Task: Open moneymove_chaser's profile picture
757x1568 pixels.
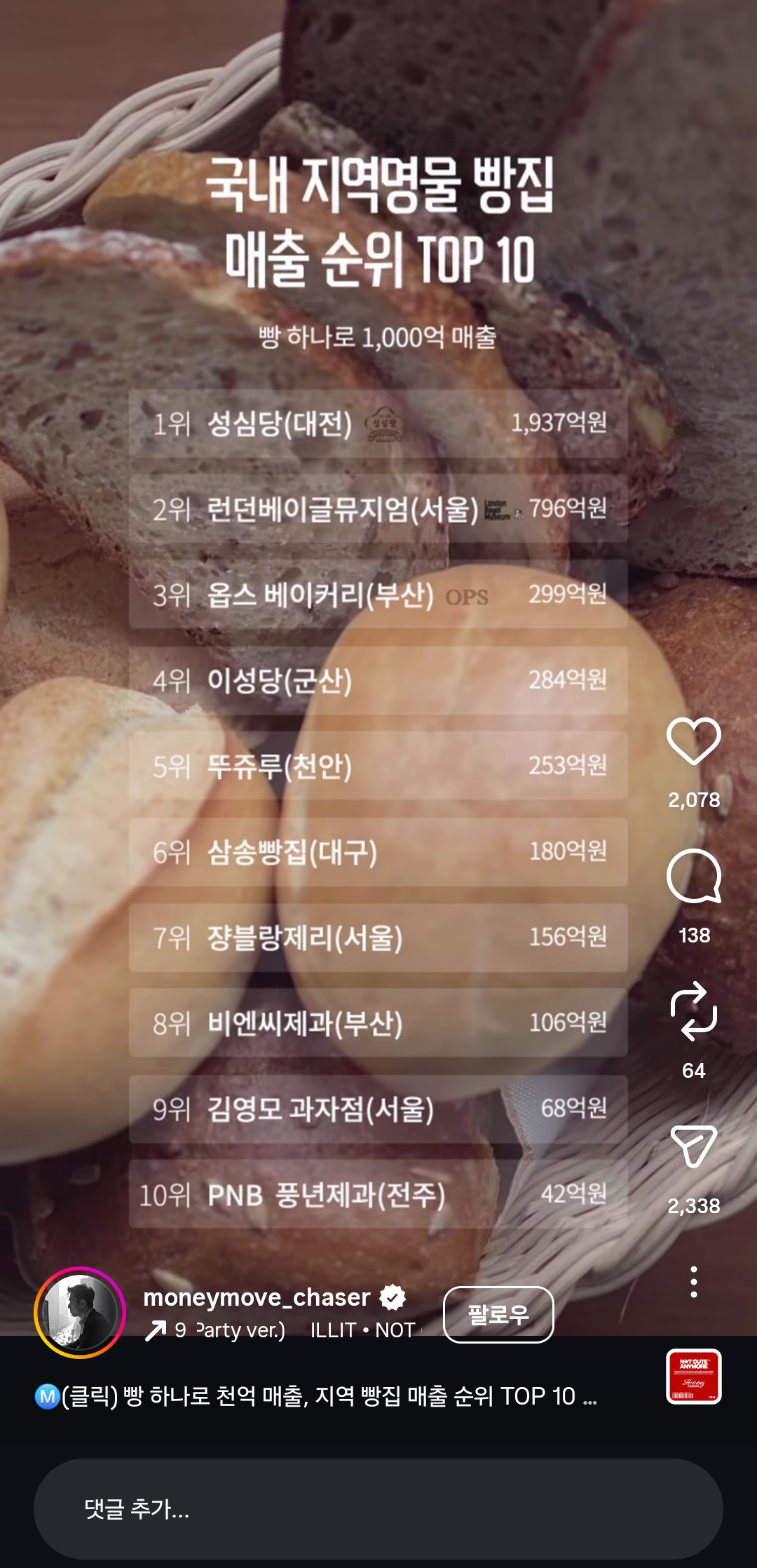Action: pos(80,1313)
